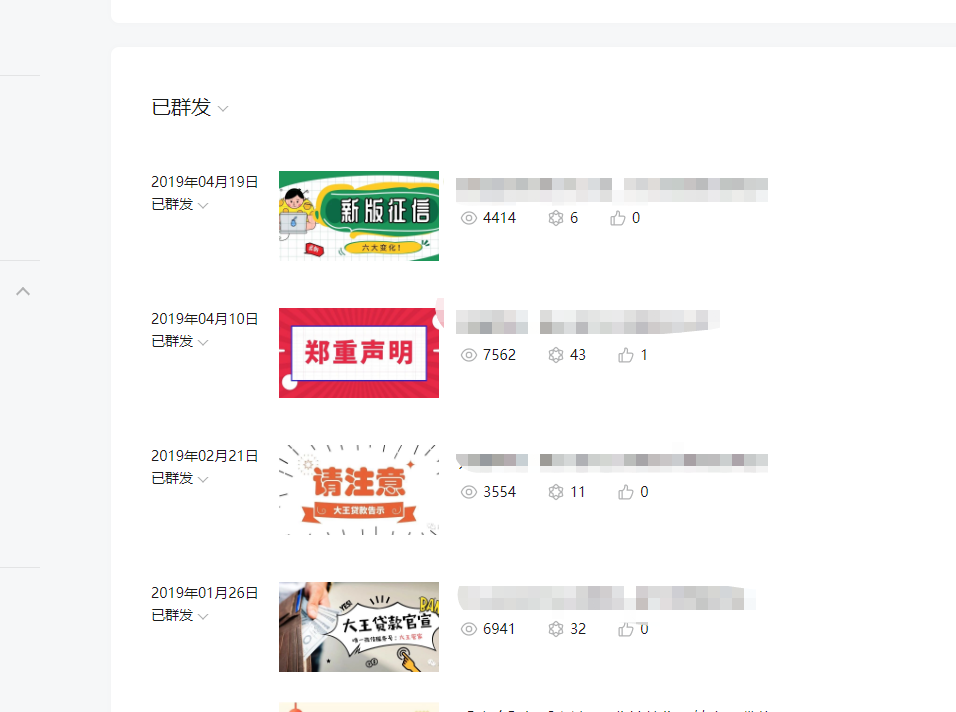This screenshot has height=712, width=956.
Task: Collapse the sidebar section with the up chevron
Action: [23, 291]
